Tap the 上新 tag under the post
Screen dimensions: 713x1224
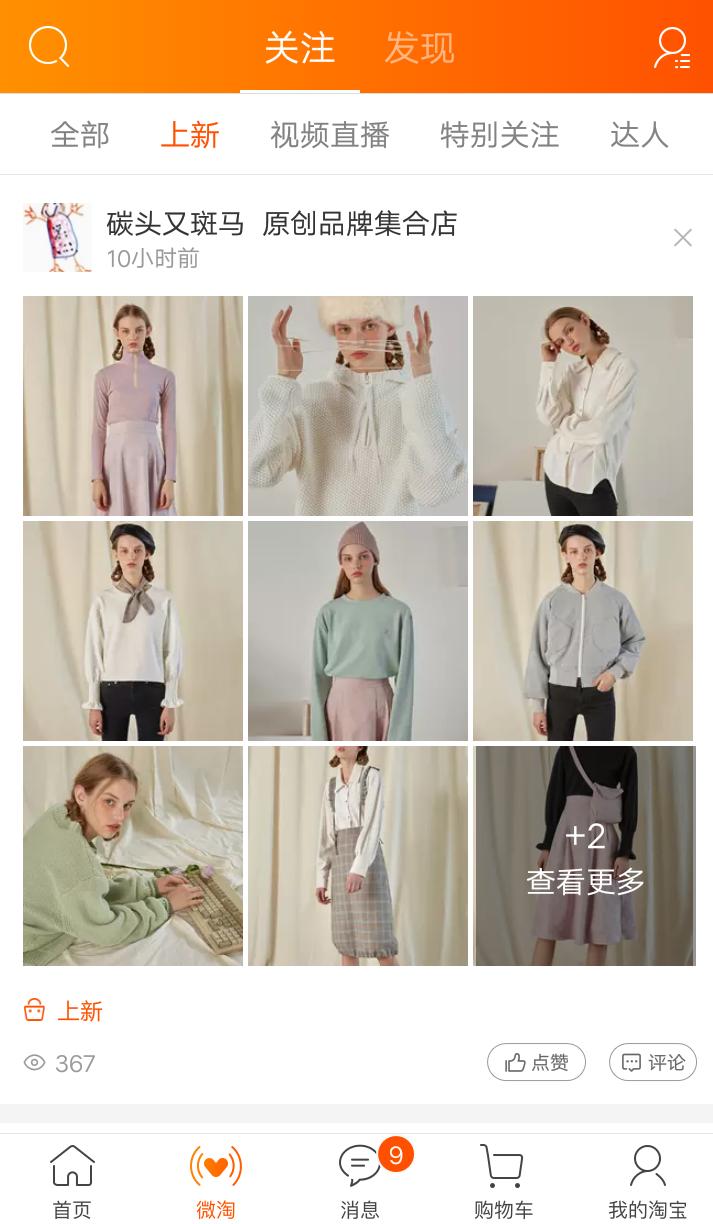click(64, 1011)
